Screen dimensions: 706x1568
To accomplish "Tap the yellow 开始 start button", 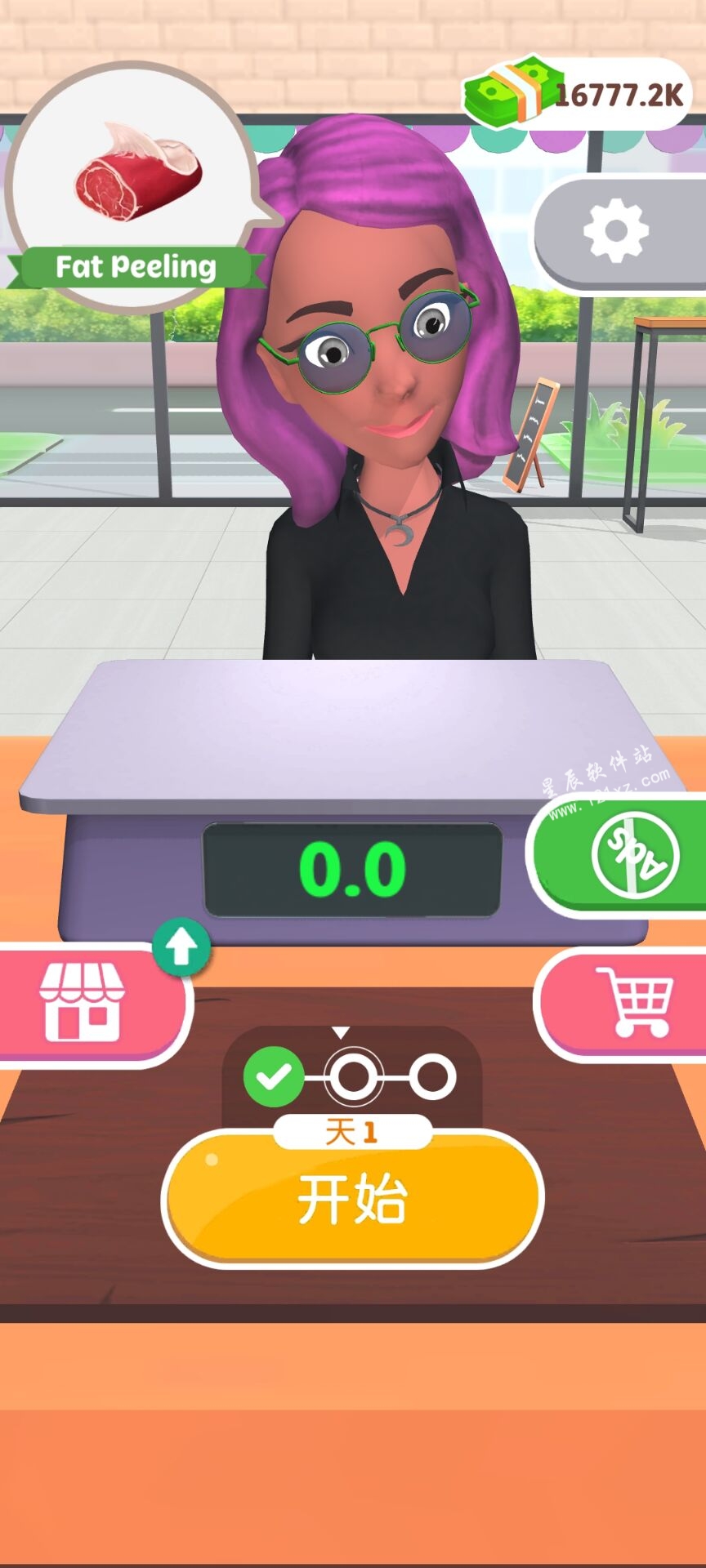I will click(353, 1199).
